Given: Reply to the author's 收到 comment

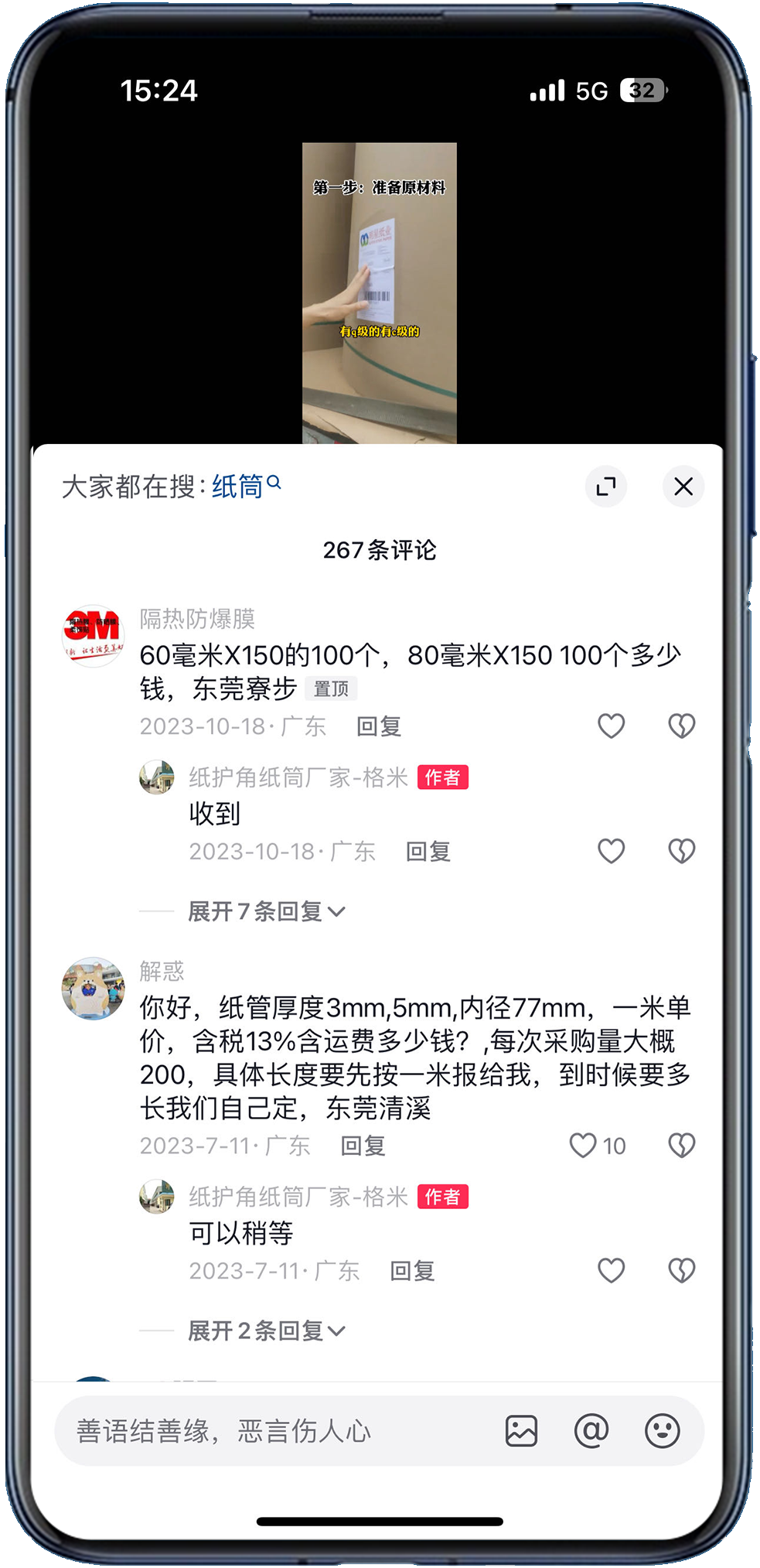Looking at the screenshot, I should [x=428, y=852].
